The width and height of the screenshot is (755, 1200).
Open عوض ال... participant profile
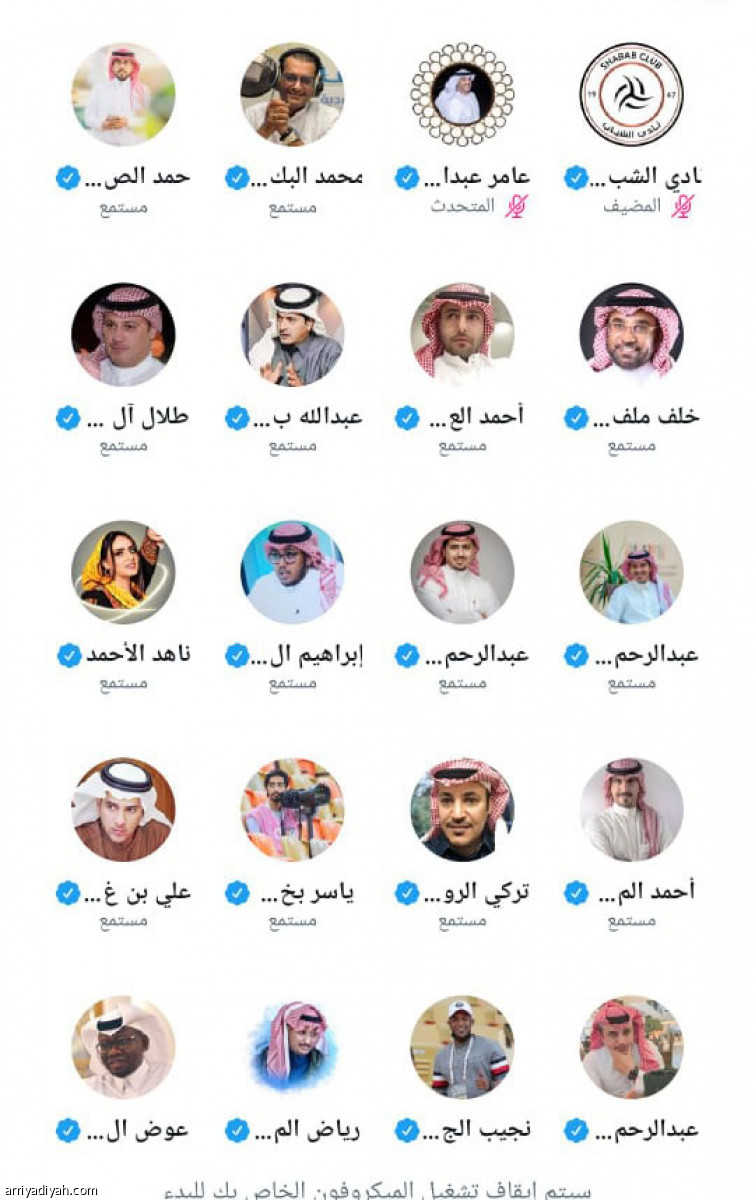tap(123, 1047)
